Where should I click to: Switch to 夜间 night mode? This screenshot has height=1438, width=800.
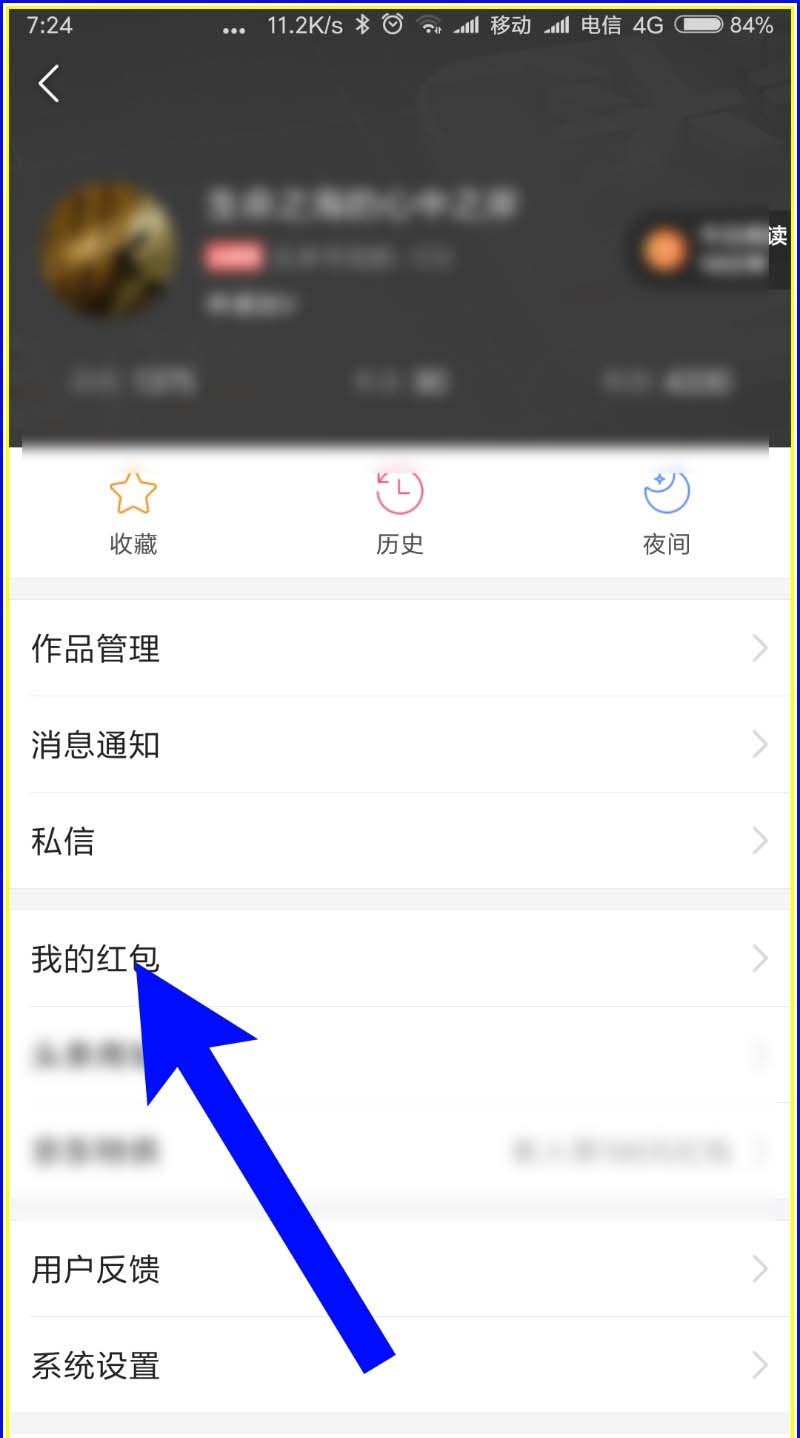click(666, 512)
